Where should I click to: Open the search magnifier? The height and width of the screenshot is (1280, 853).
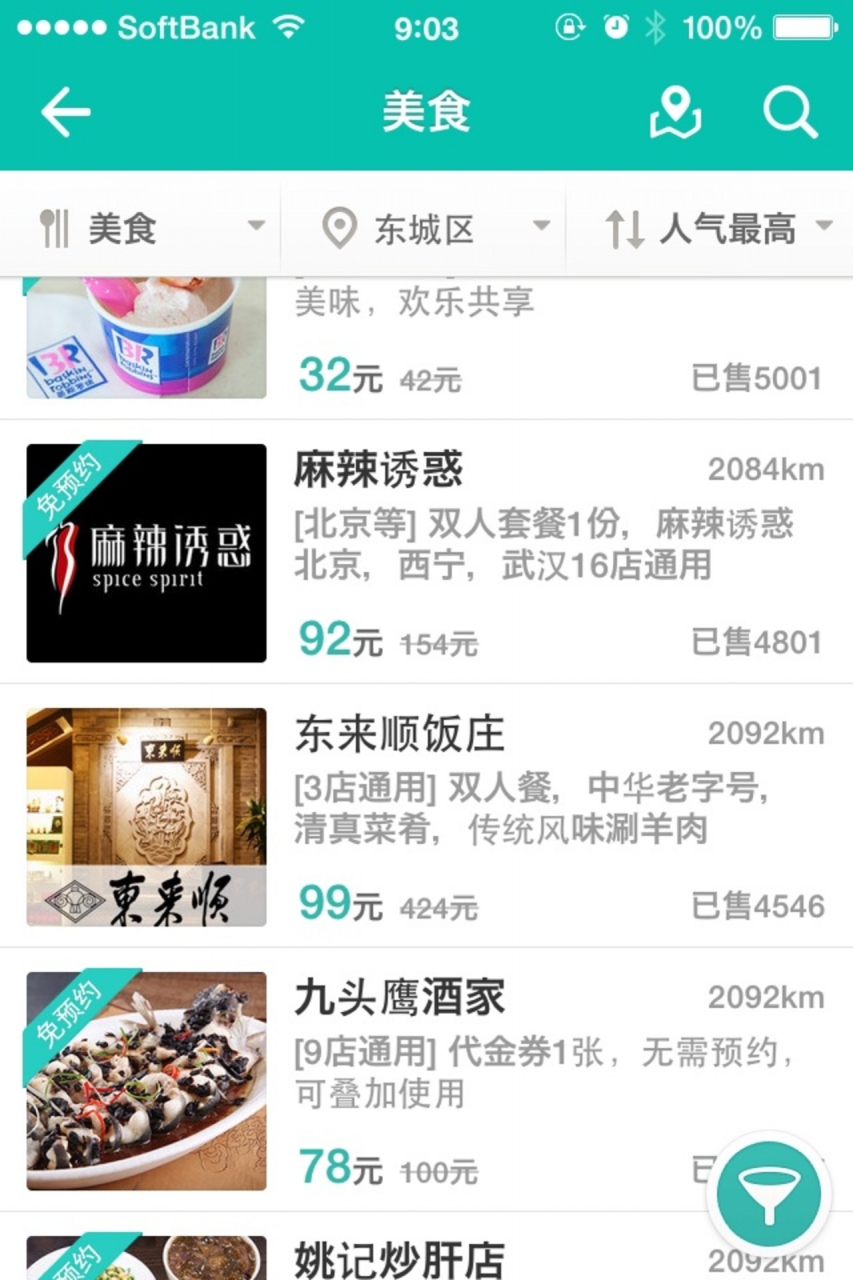790,112
